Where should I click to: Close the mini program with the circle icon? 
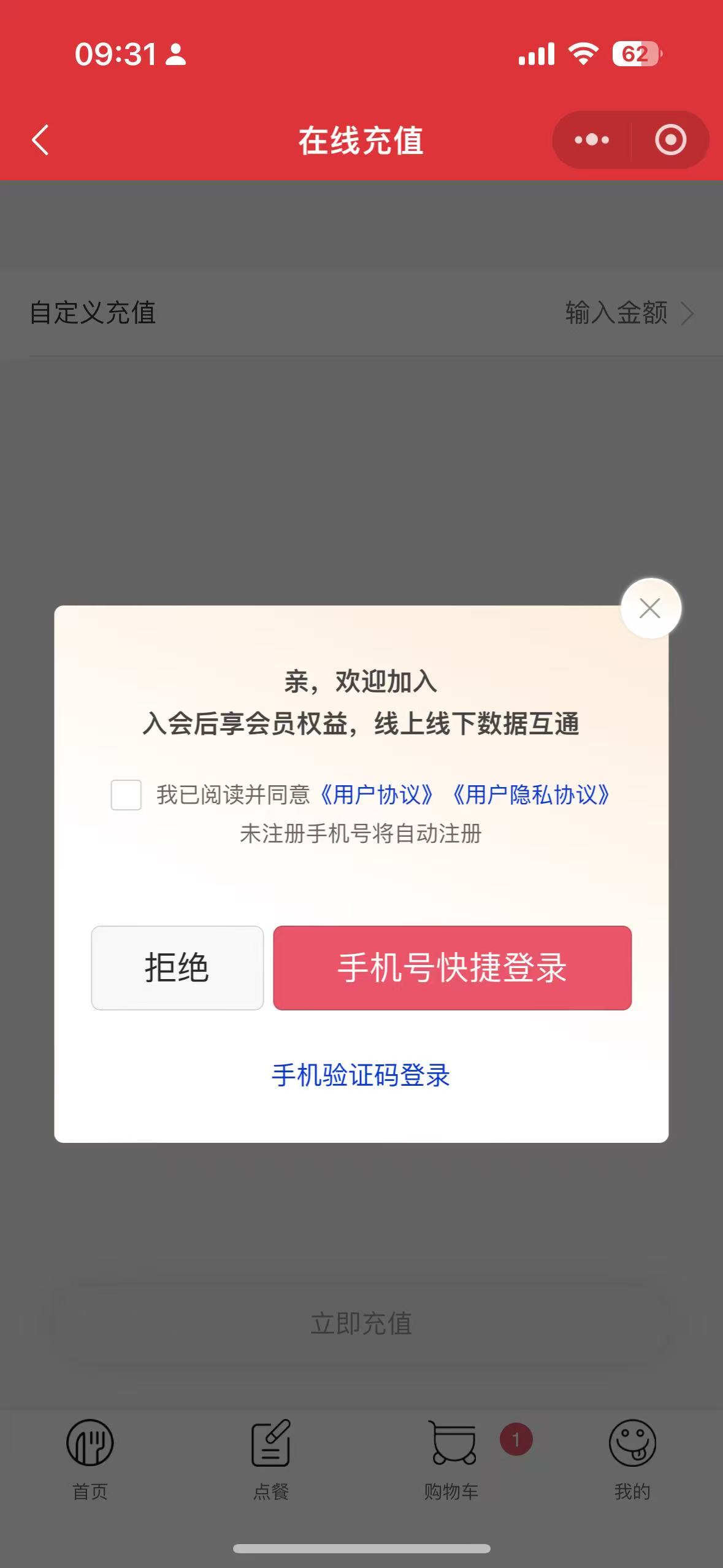tap(670, 140)
